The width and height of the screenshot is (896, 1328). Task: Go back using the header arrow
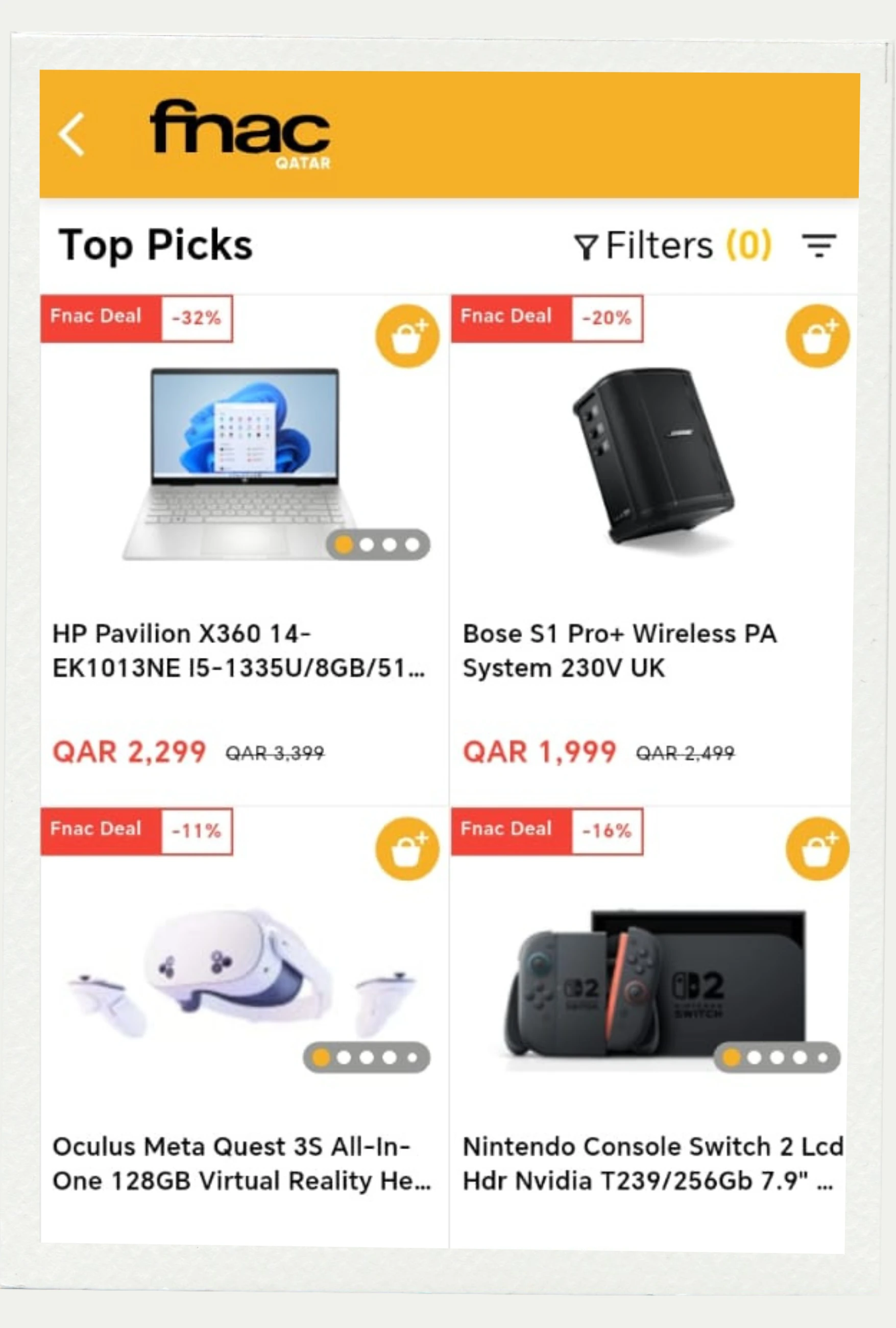pyautogui.click(x=72, y=134)
